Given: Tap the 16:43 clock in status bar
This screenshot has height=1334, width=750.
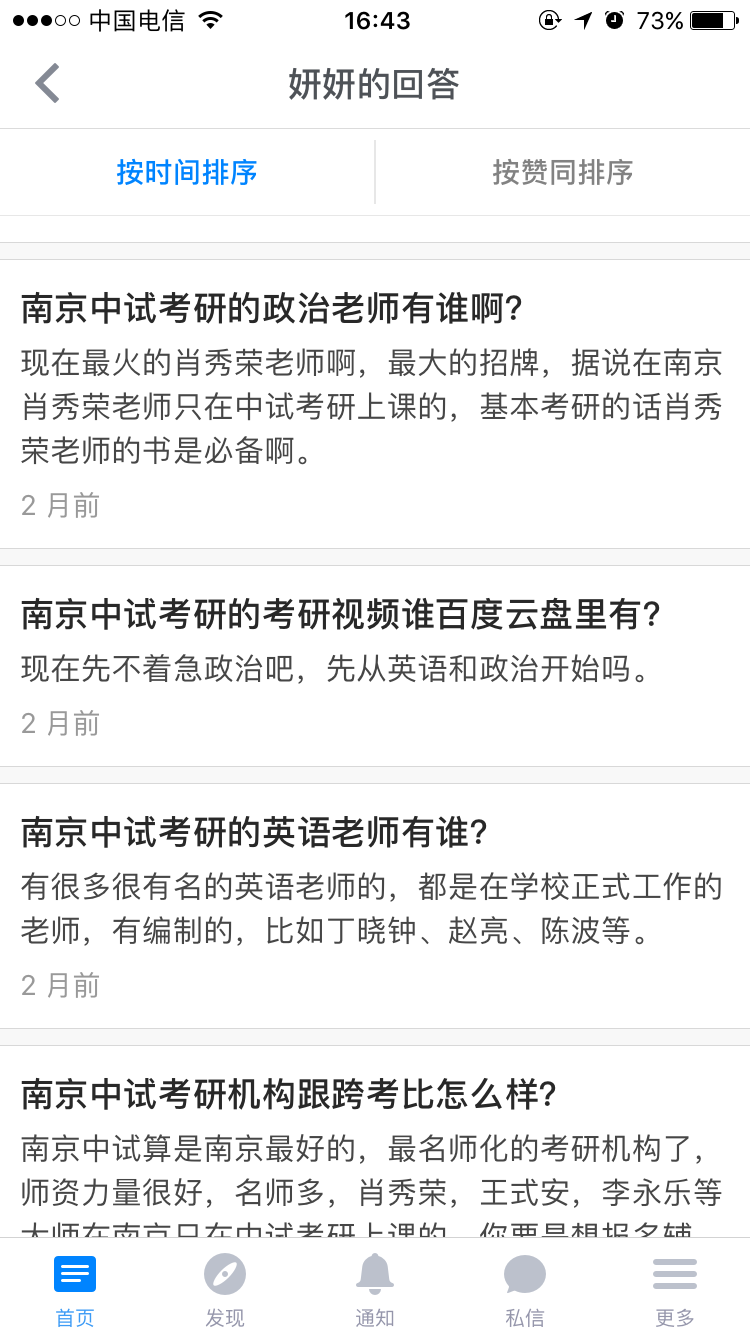Looking at the screenshot, I should (374, 19).
